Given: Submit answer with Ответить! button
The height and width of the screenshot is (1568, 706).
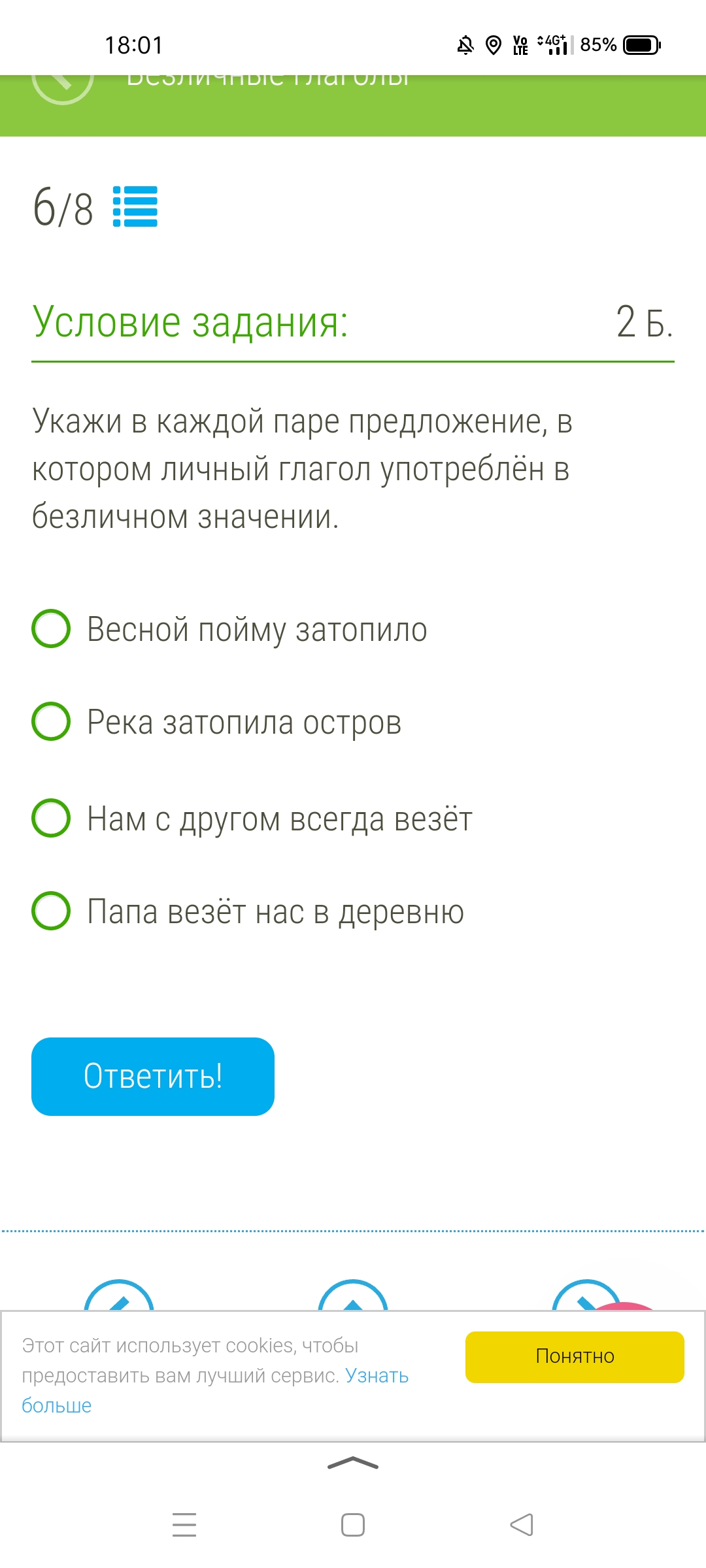Looking at the screenshot, I should [153, 1076].
